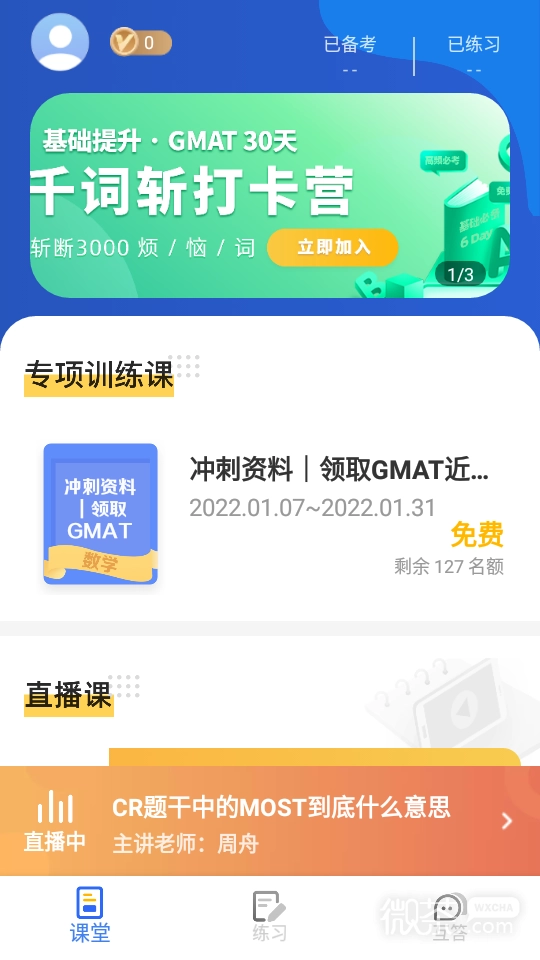
Task: Open the profile avatar
Action: [x=60, y=42]
